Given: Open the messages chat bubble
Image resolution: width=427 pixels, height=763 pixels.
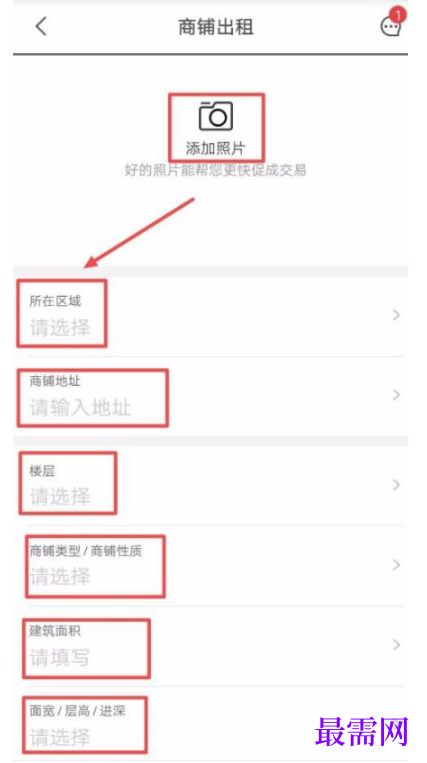Looking at the screenshot, I should pyautogui.click(x=391, y=24).
